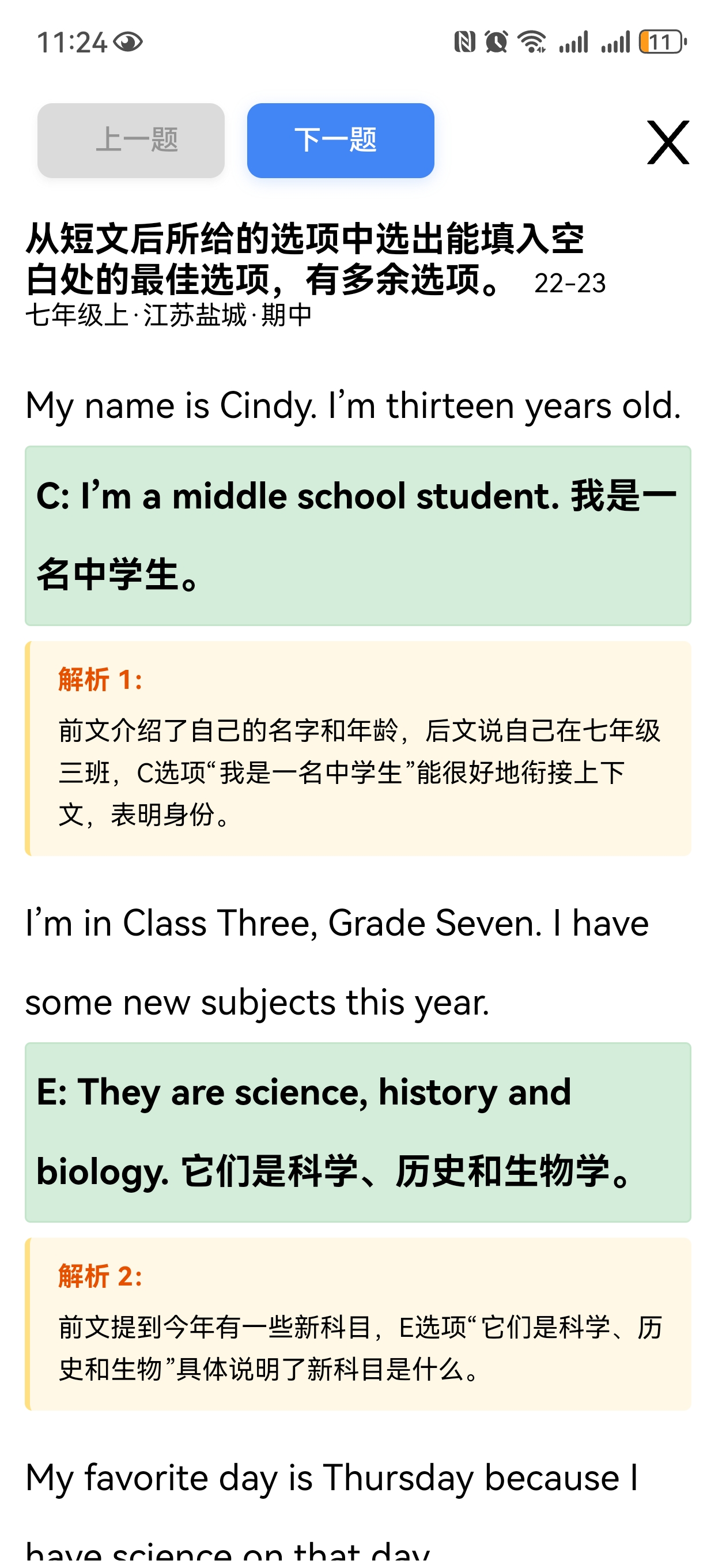
Task: Go back to the previous question (上一题)
Action: coord(131,141)
